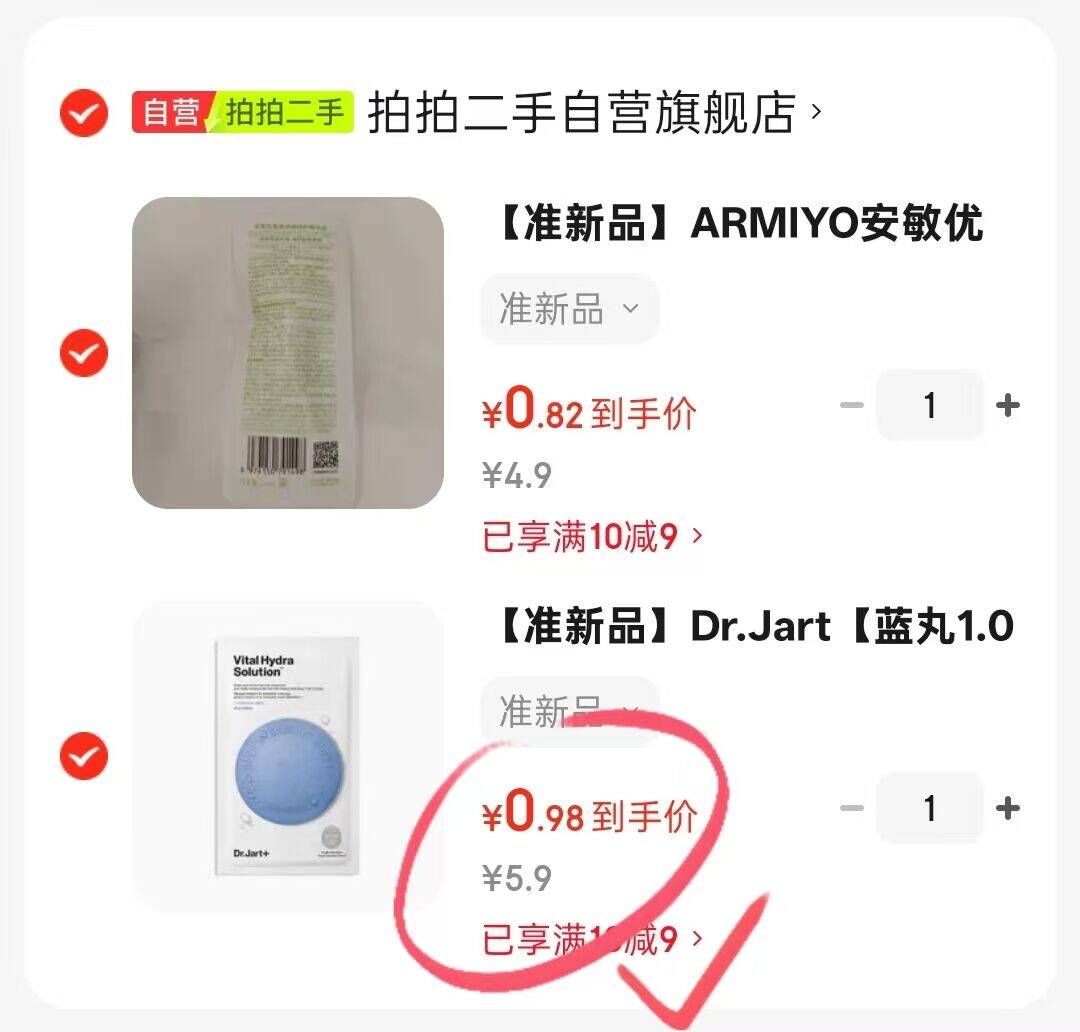The image size is (1080, 1032).
Task: Decrease quantity of Dr.Jart mask
Action: (851, 808)
